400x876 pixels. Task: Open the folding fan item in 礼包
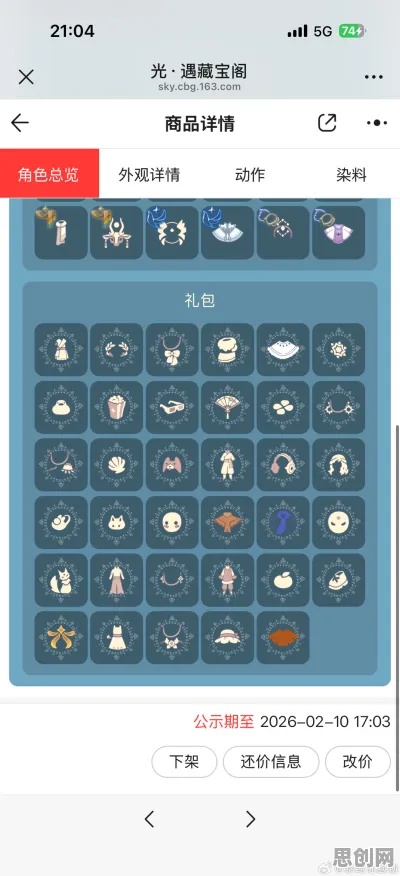227,407
